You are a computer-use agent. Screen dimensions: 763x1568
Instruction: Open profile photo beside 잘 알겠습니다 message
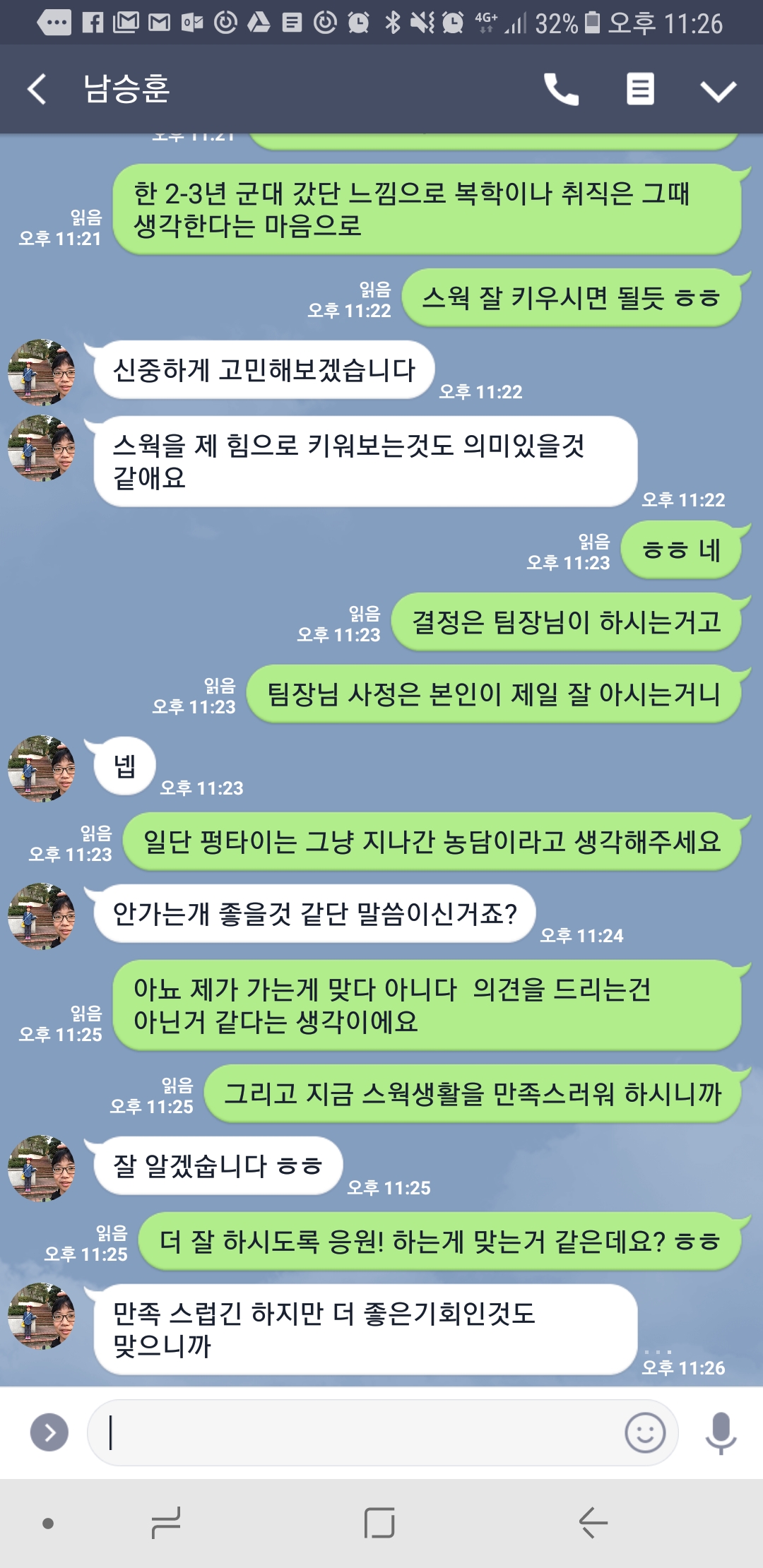42,1168
